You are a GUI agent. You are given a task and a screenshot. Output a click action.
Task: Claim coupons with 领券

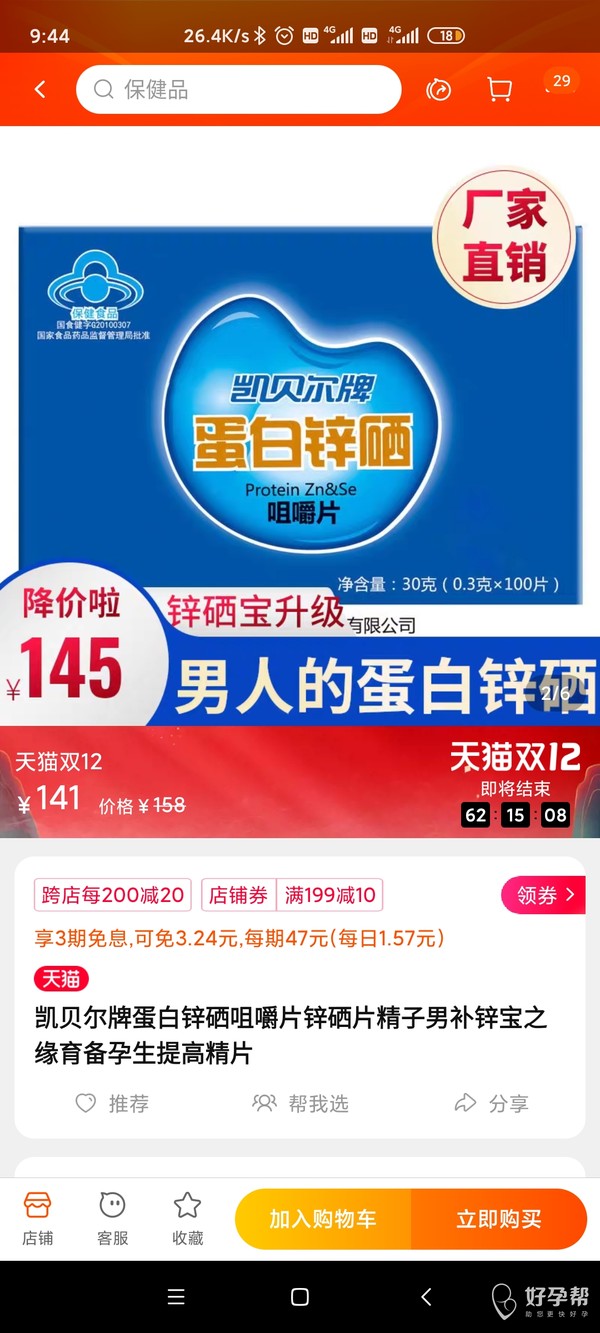tap(543, 895)
